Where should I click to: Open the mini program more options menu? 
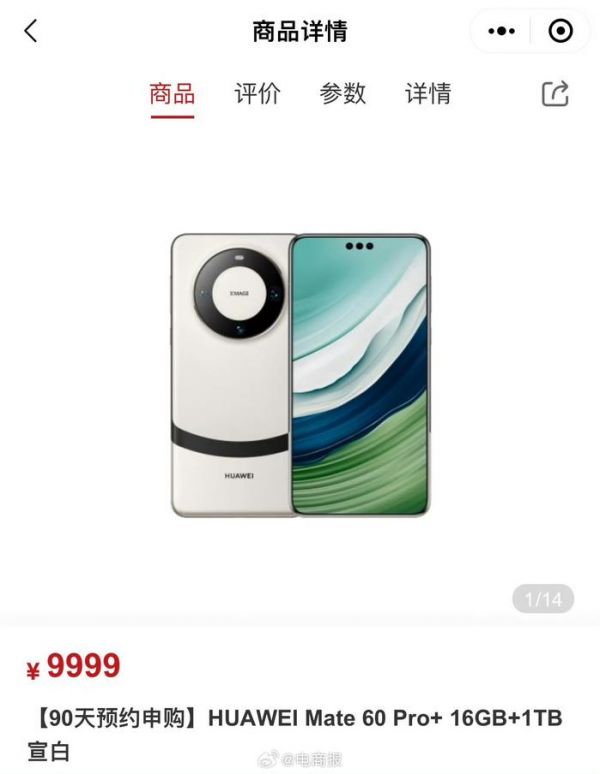pos(501,31)
